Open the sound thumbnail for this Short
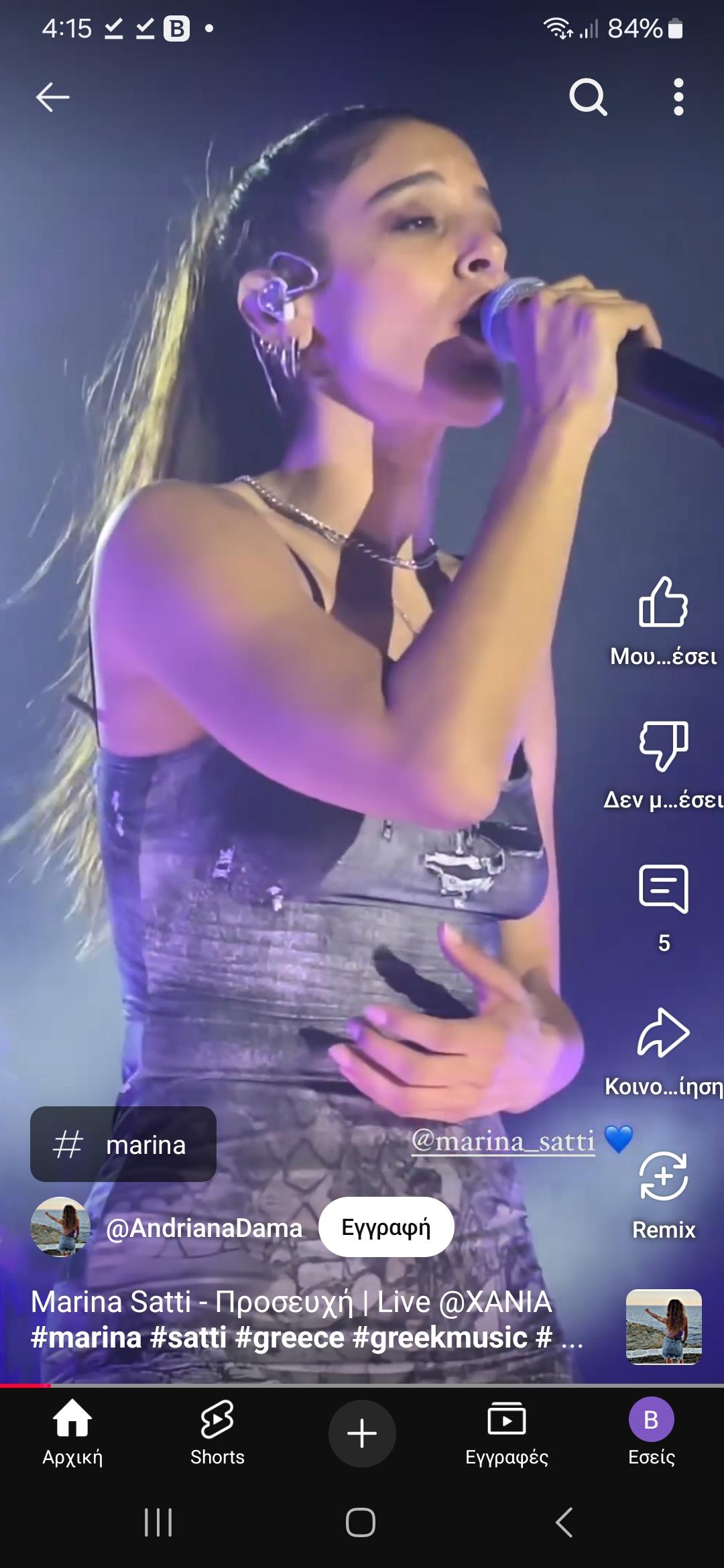Screen dimensions: 724x1568 pyautogui.click(x=664, y=1327)
